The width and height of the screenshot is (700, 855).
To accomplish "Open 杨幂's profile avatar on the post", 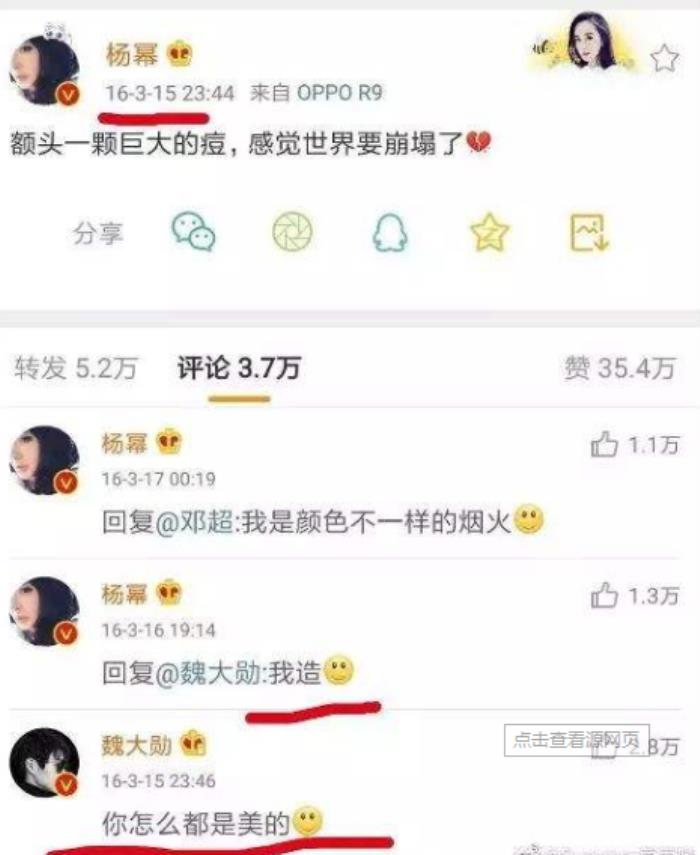I will click(x=43, y=72).
